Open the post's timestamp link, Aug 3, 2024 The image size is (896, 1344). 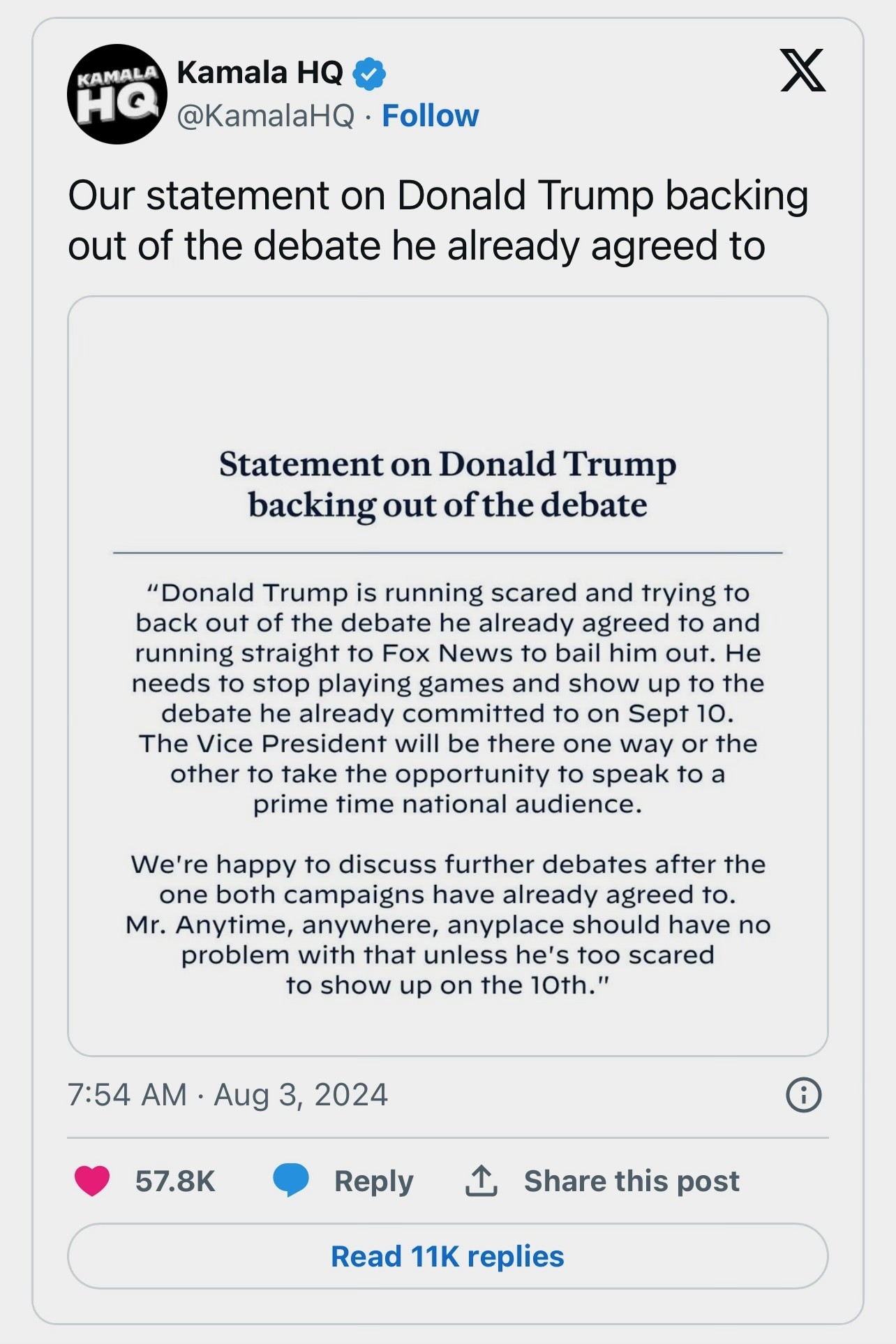[227, 1094]
